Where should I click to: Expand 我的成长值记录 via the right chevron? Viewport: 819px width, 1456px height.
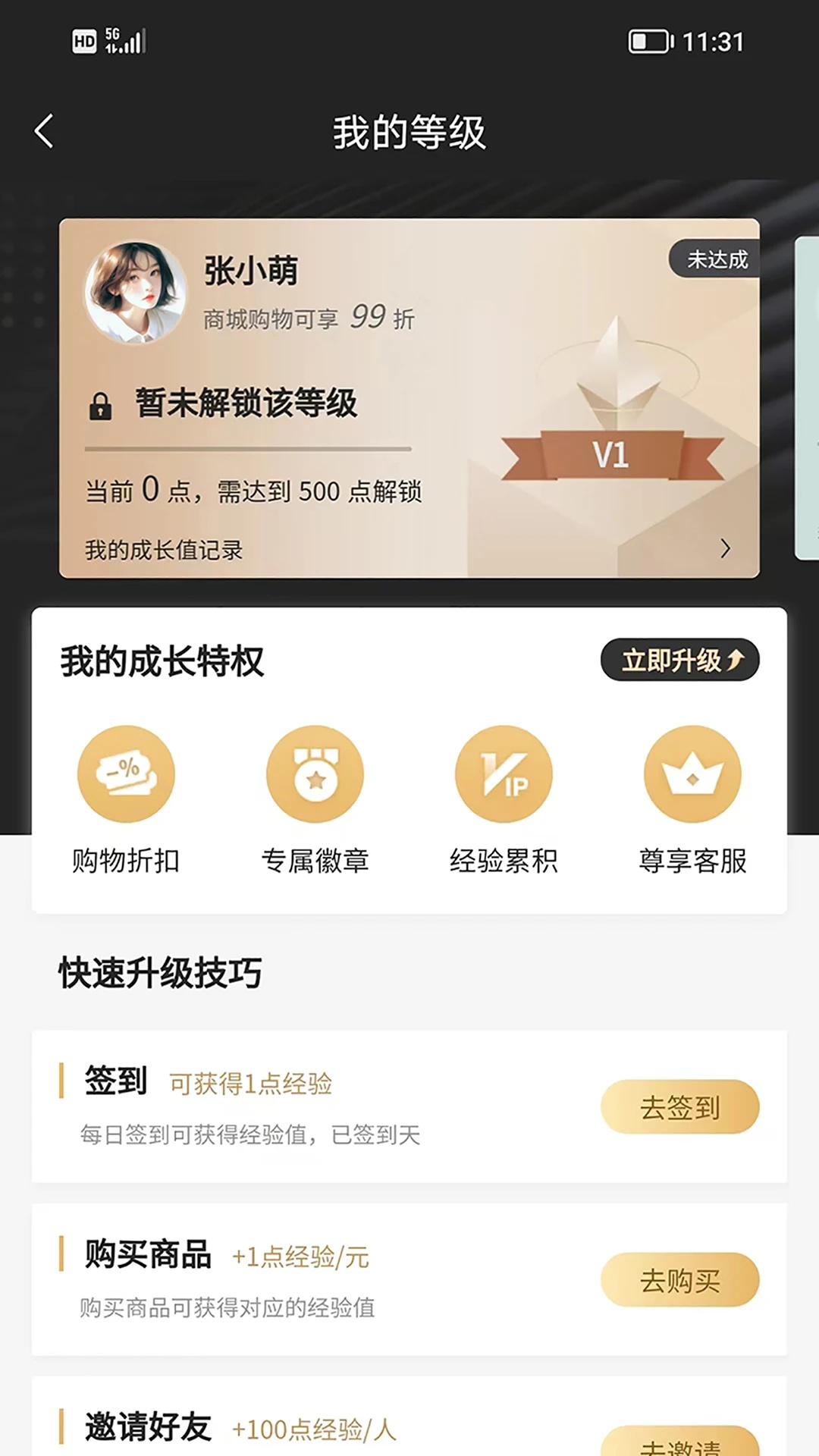pos(726,548)
